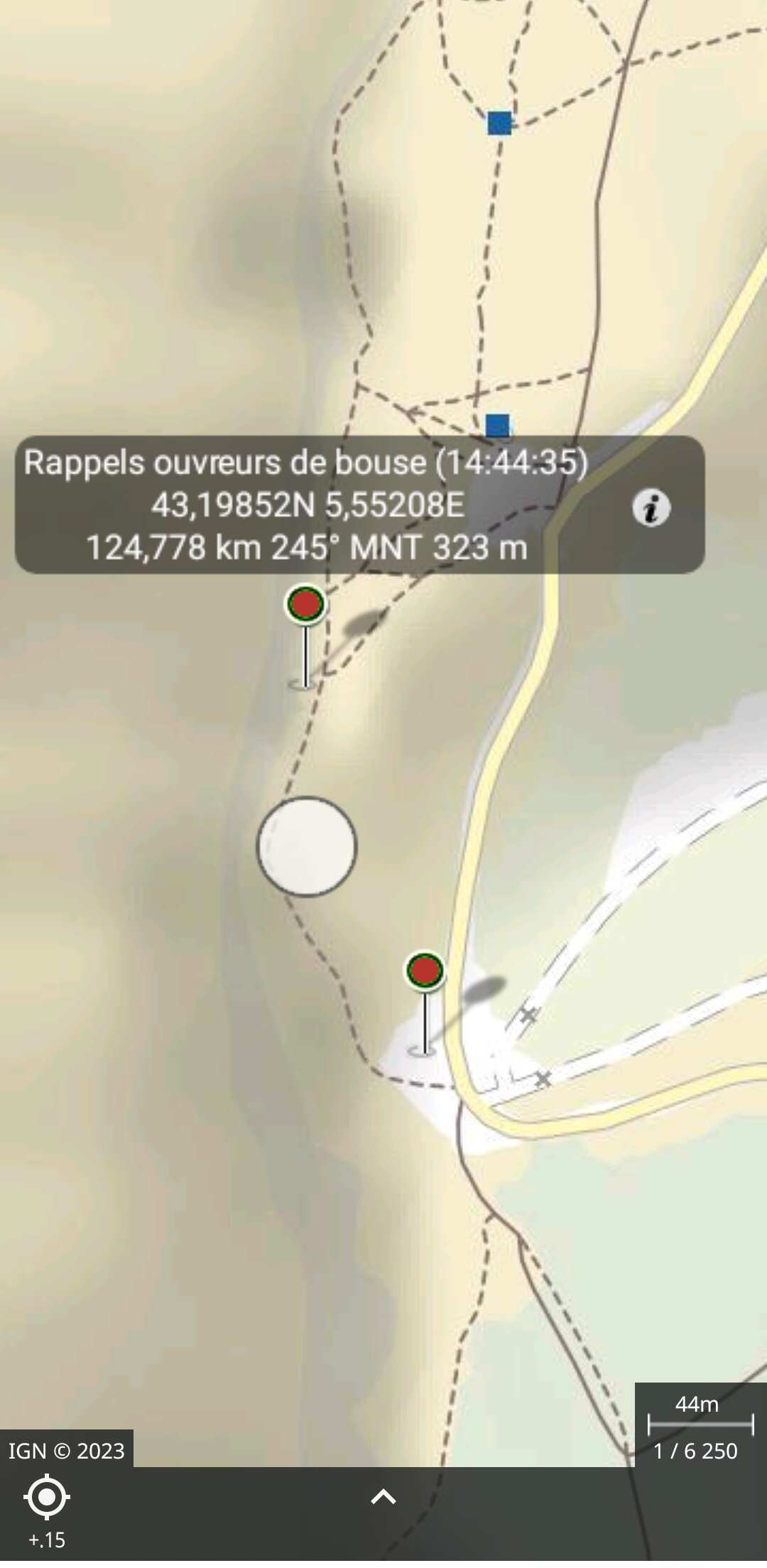
Task: Open info for Rappels ouvreurs de bouse waypoint
Action: tap(651, 508)
